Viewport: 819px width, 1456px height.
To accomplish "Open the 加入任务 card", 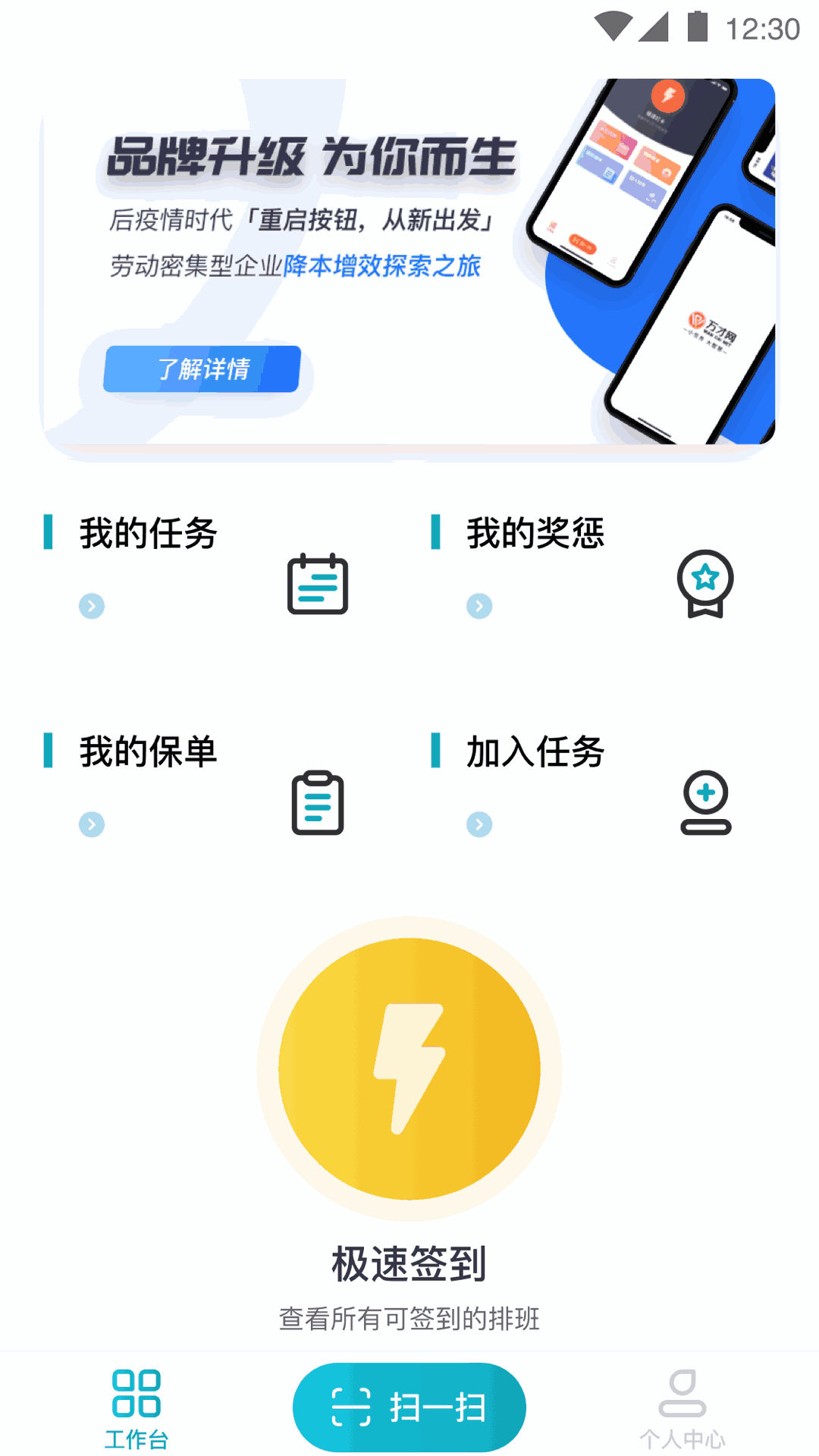I will click(584, 787).
